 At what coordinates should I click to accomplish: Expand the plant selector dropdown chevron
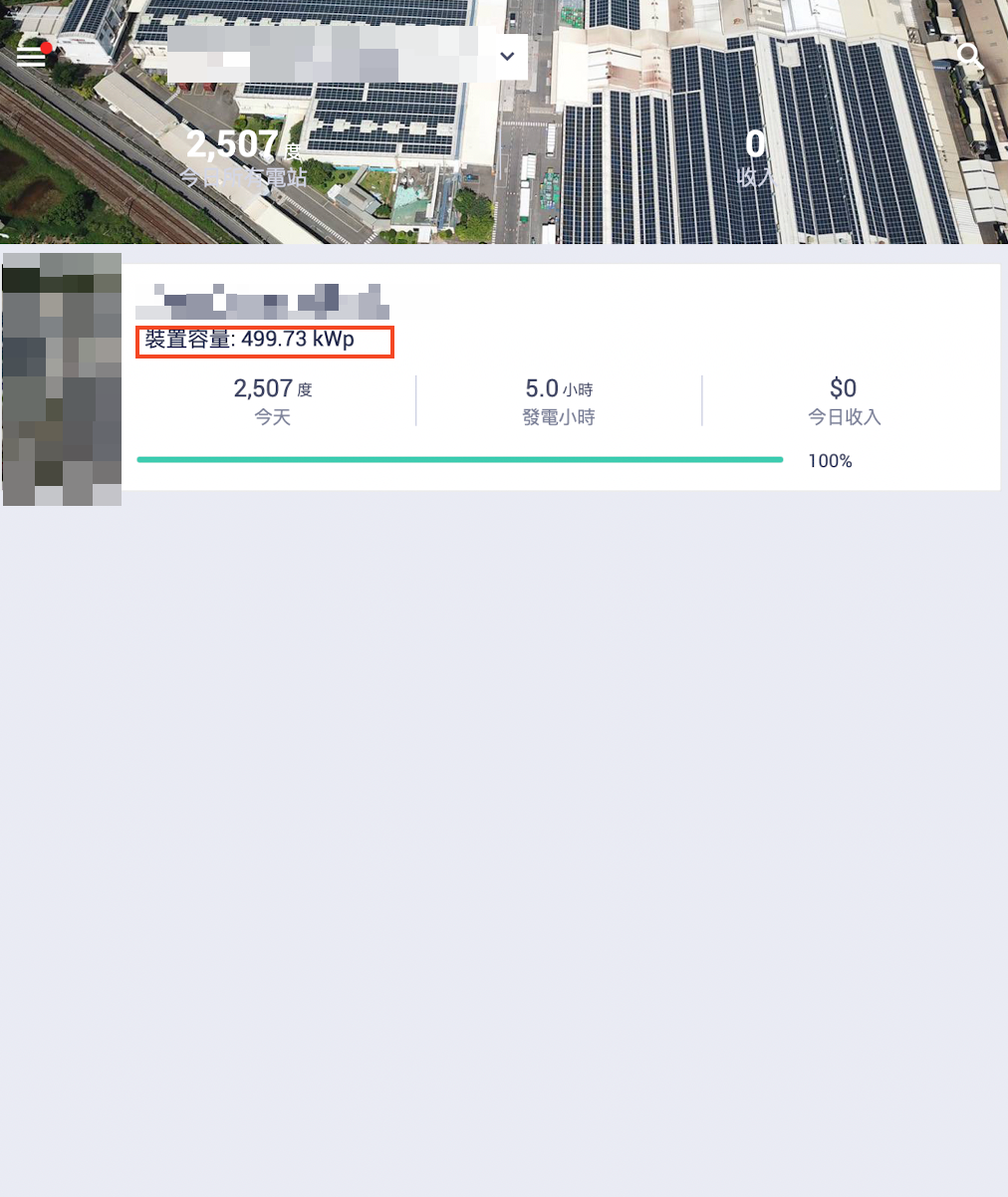(x=507, y=56)
